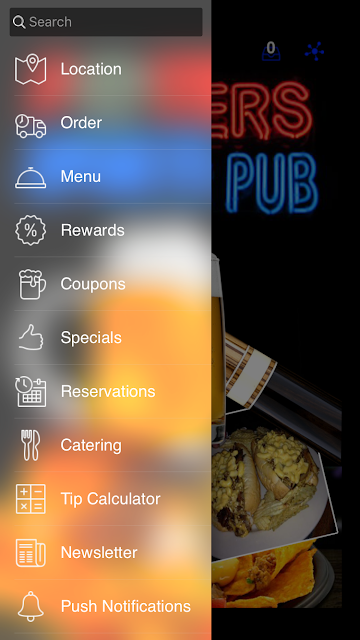The image size is (360, 640).
Task: Open the Menu section
Action: pos(106,176)
